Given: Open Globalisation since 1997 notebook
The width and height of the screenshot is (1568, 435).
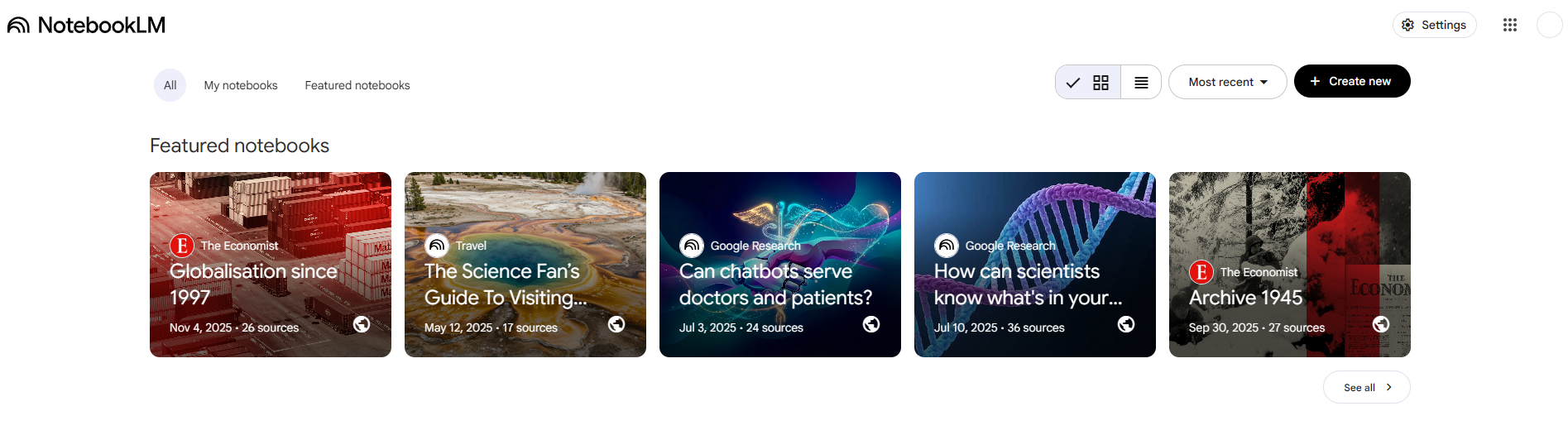Looking at the screenshot, I should point(270,265).
